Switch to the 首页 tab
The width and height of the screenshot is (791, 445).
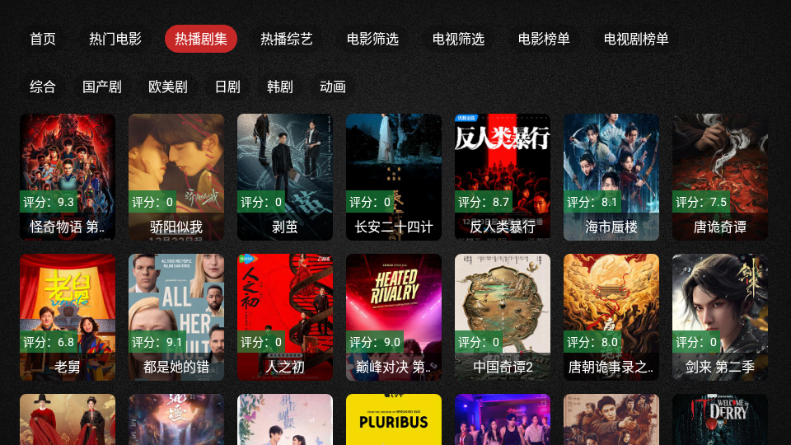coord(43,39)
